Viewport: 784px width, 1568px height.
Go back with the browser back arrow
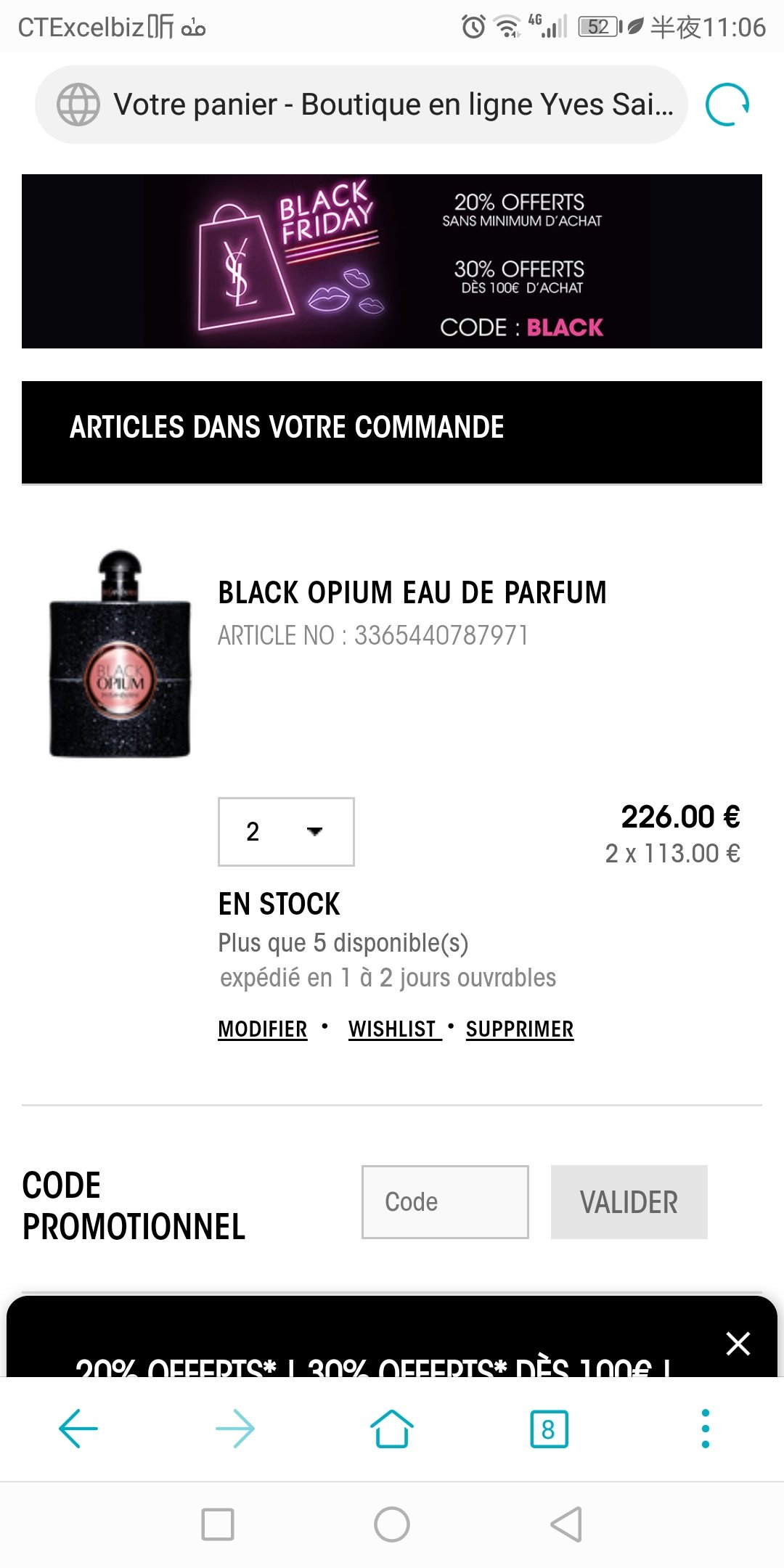78,1429
